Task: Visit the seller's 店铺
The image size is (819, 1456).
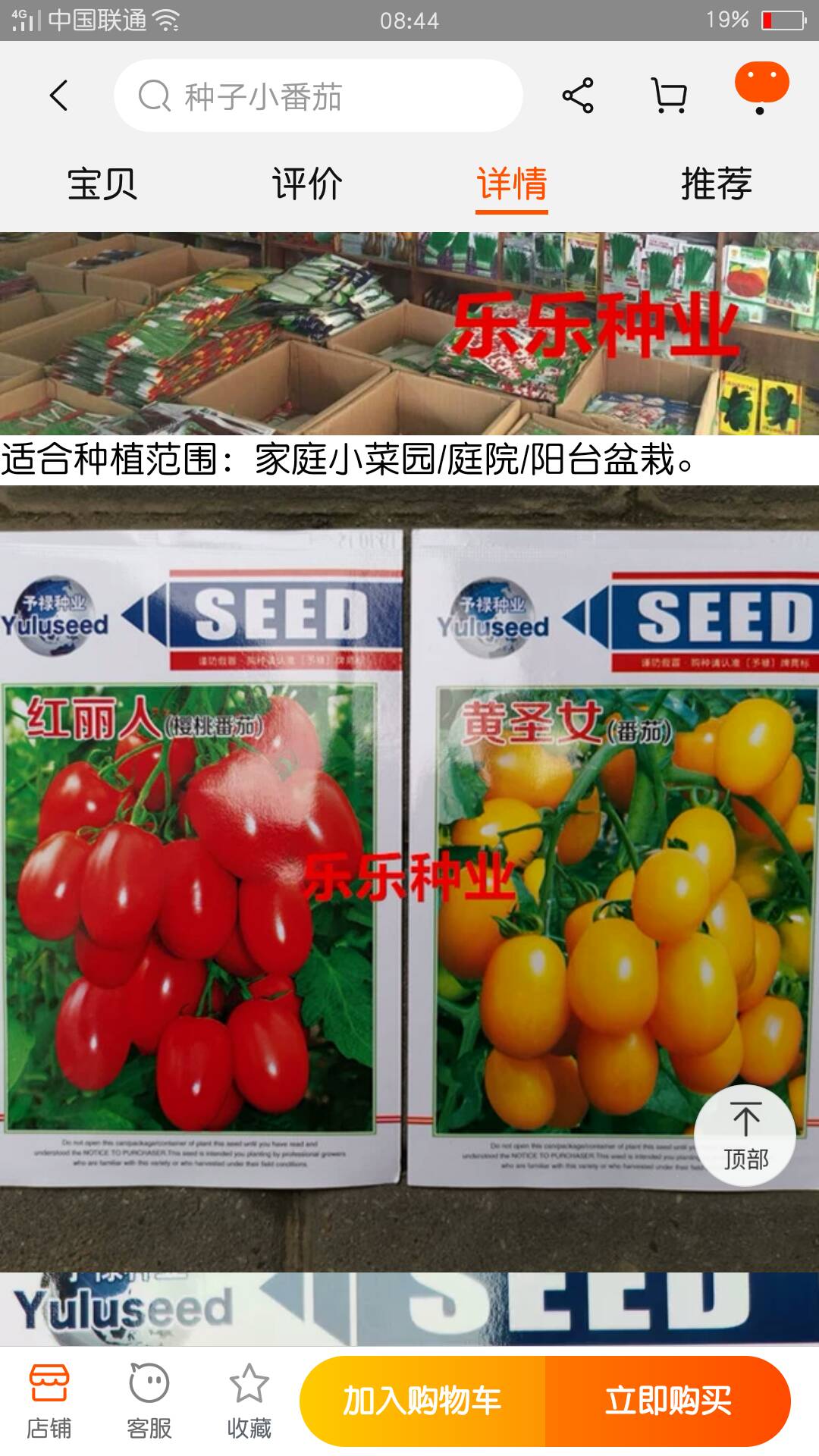Action: click(49, 1401)
